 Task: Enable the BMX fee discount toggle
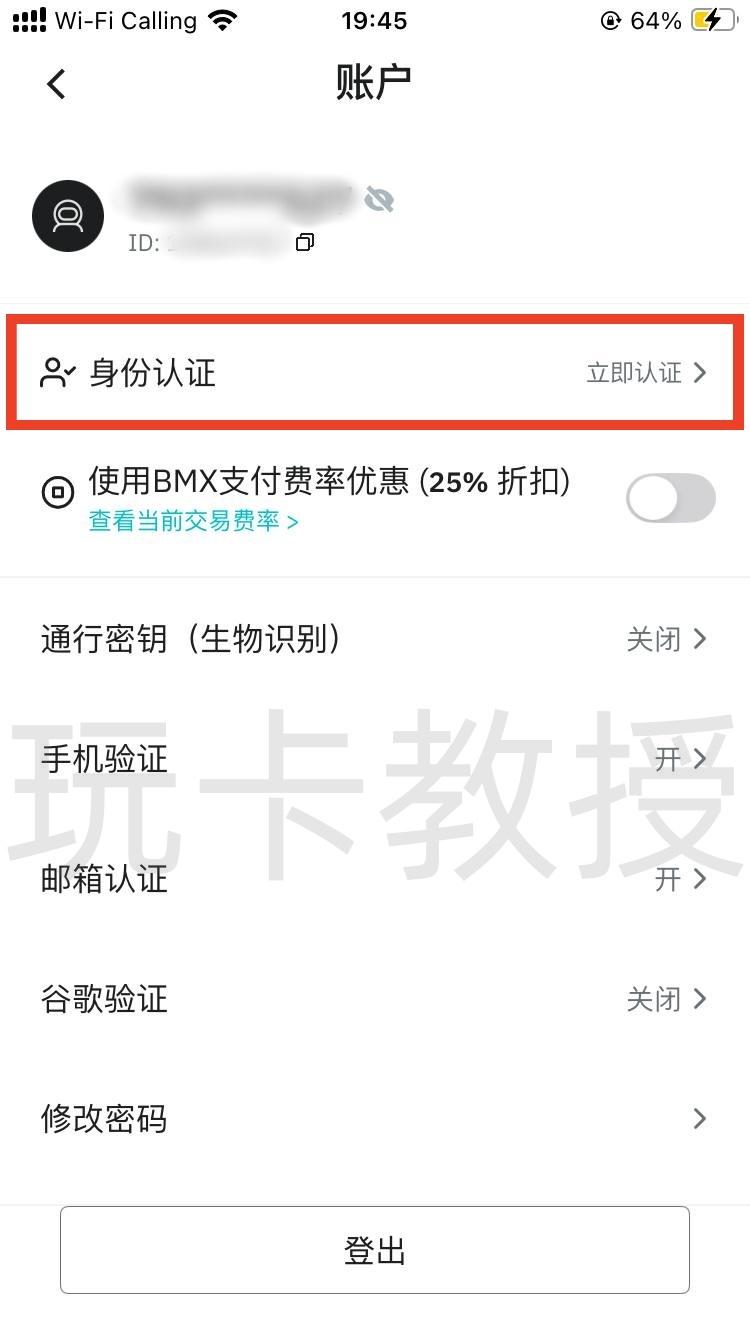670,497
